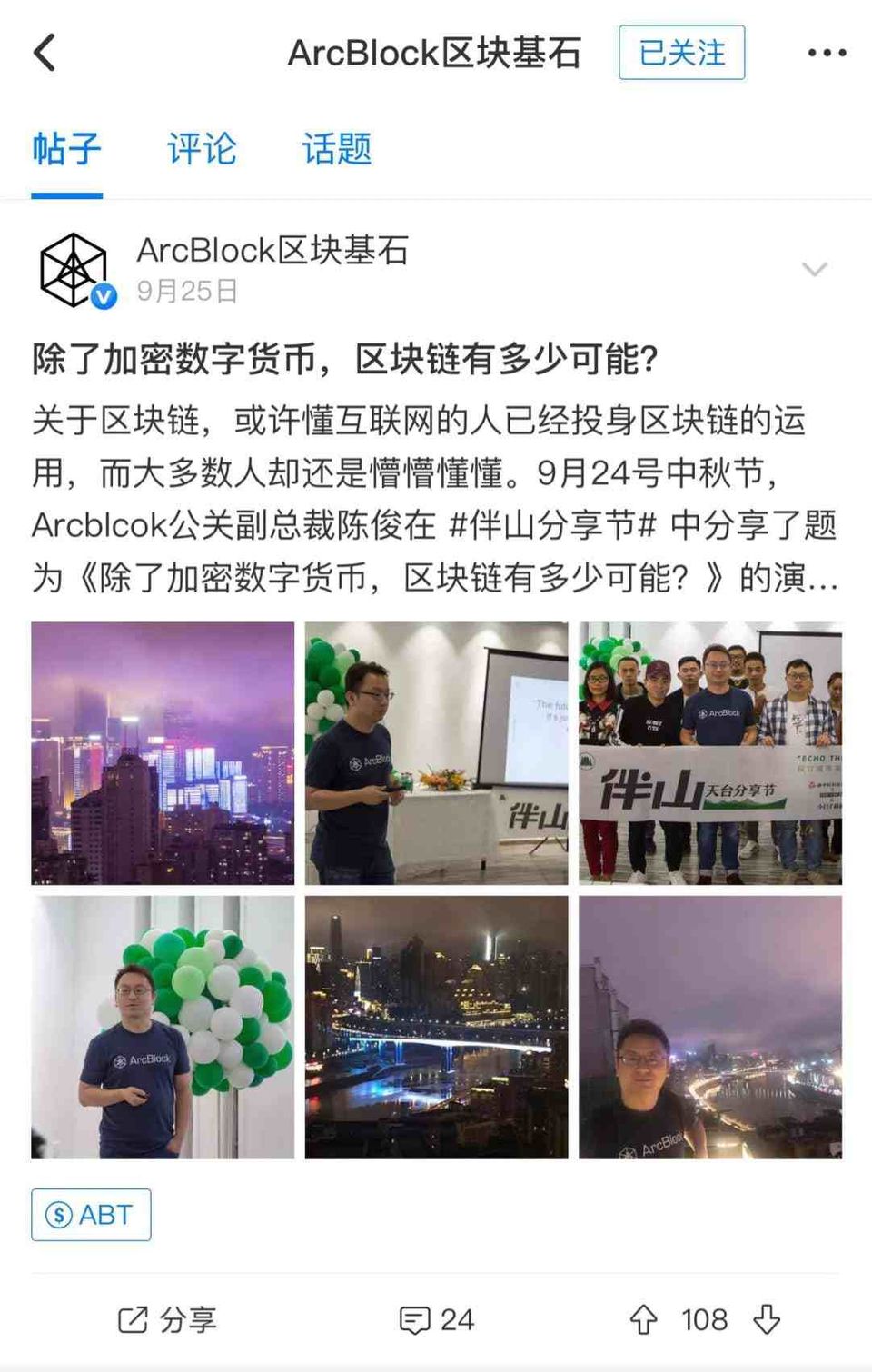The width and height of the screenshot is (872, 1372).
Task: Select the 帖子 tab
Action: [x=66, y=149]
